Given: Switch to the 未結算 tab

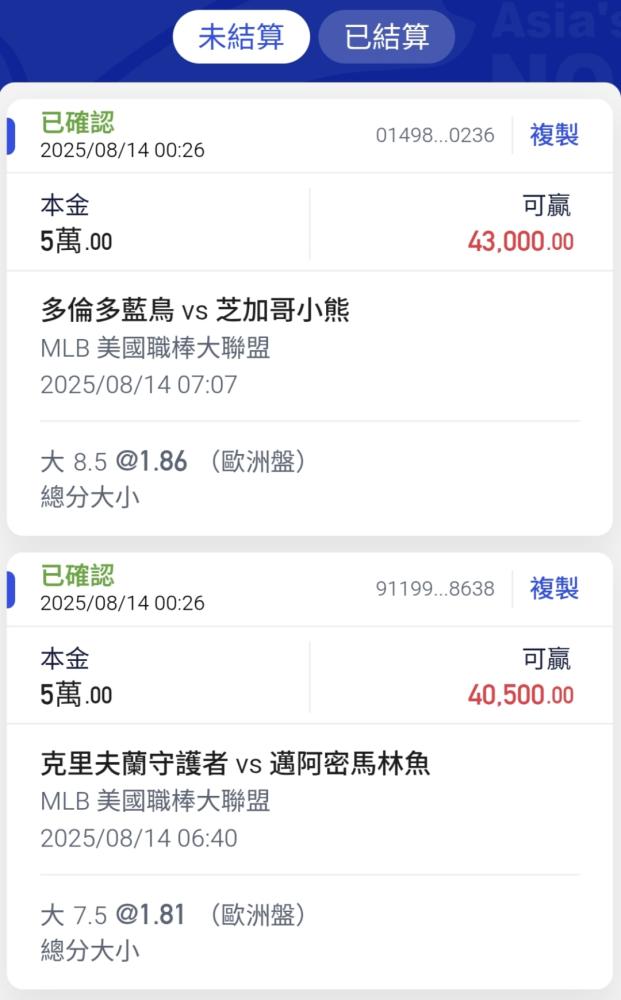Looking at the screenshot, I should pyautogui.click(x=241, y=37).
